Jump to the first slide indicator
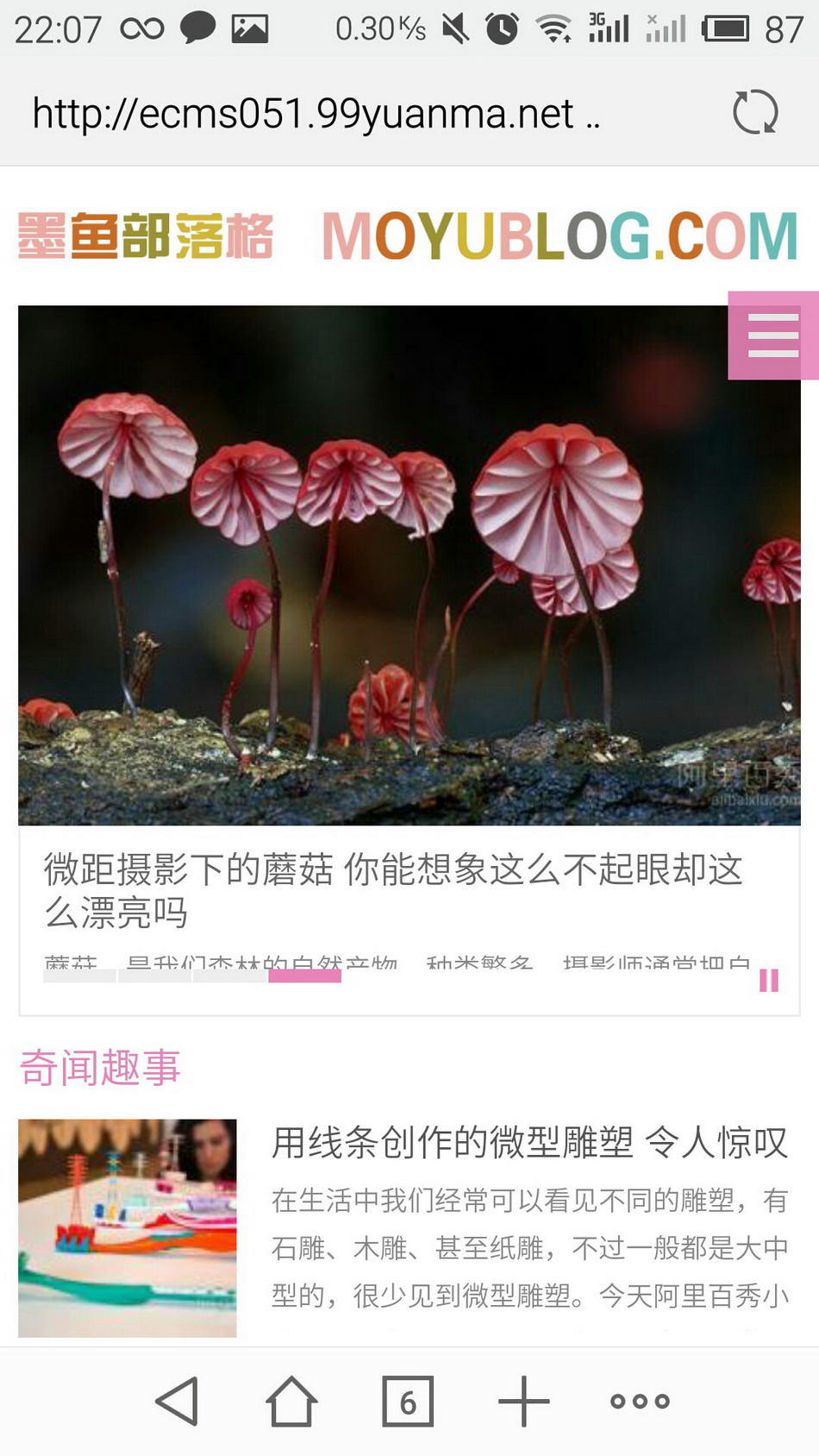 click(79, 976)
